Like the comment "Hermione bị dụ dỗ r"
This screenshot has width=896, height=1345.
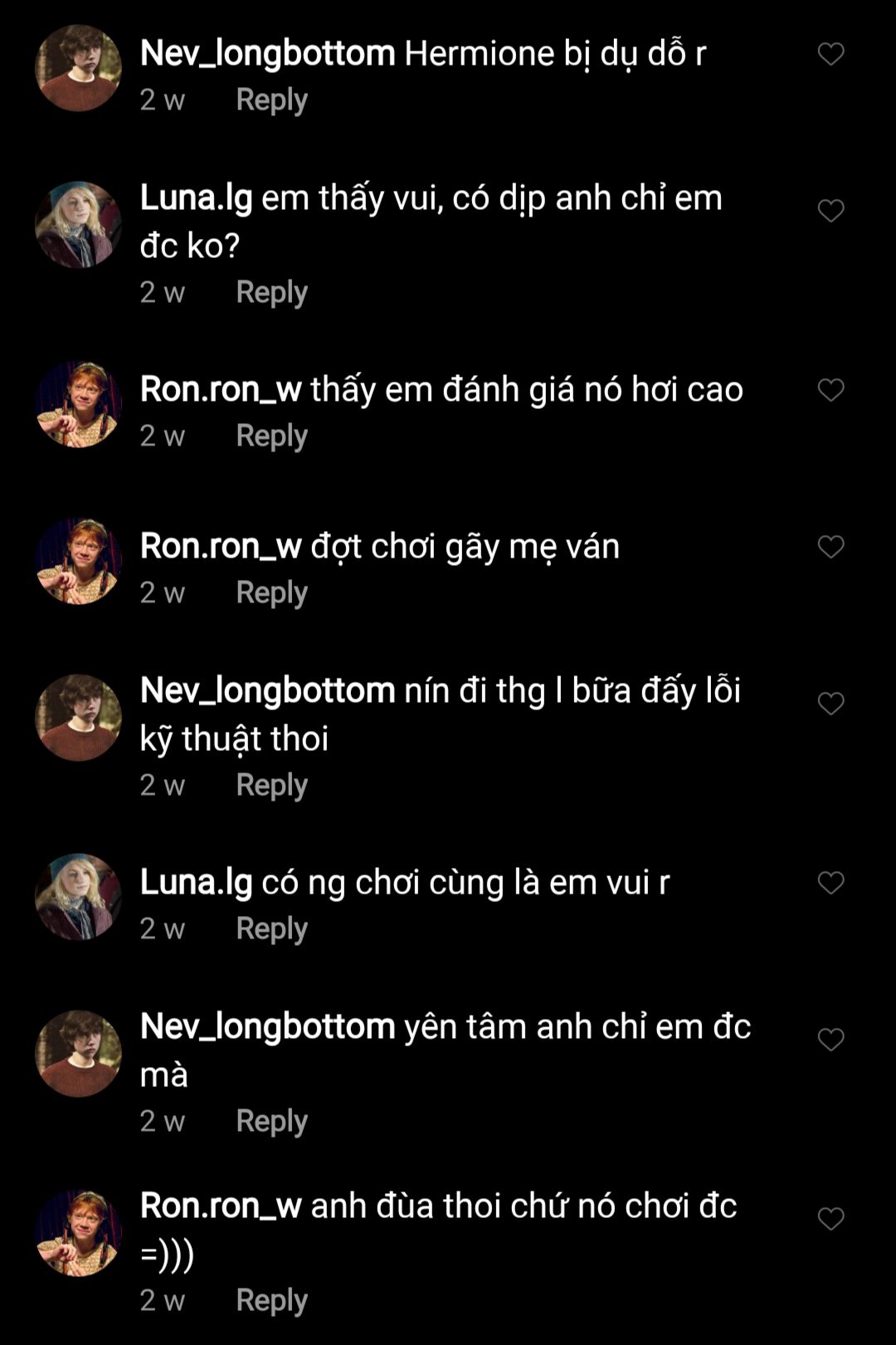830,54
